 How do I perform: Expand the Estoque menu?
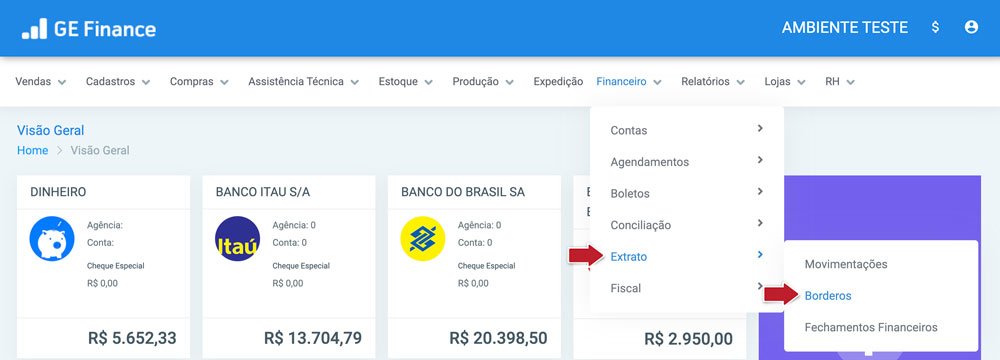tap(406, 82)
